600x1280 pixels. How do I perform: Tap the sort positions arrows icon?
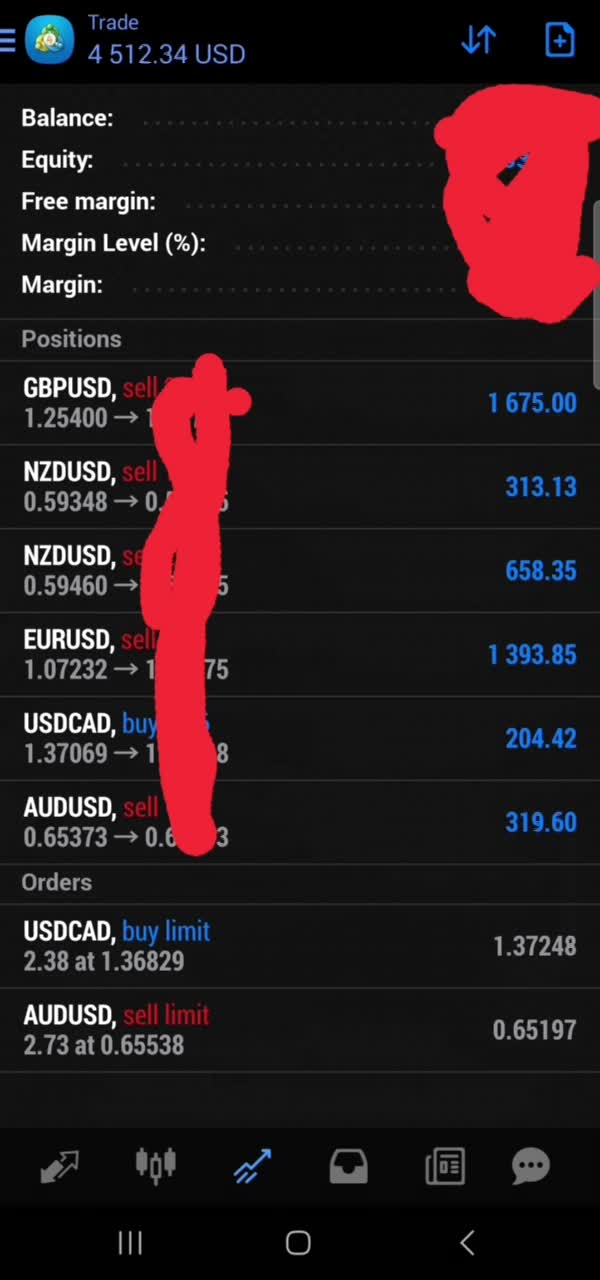pyautogui.click(x=479, y=40)
